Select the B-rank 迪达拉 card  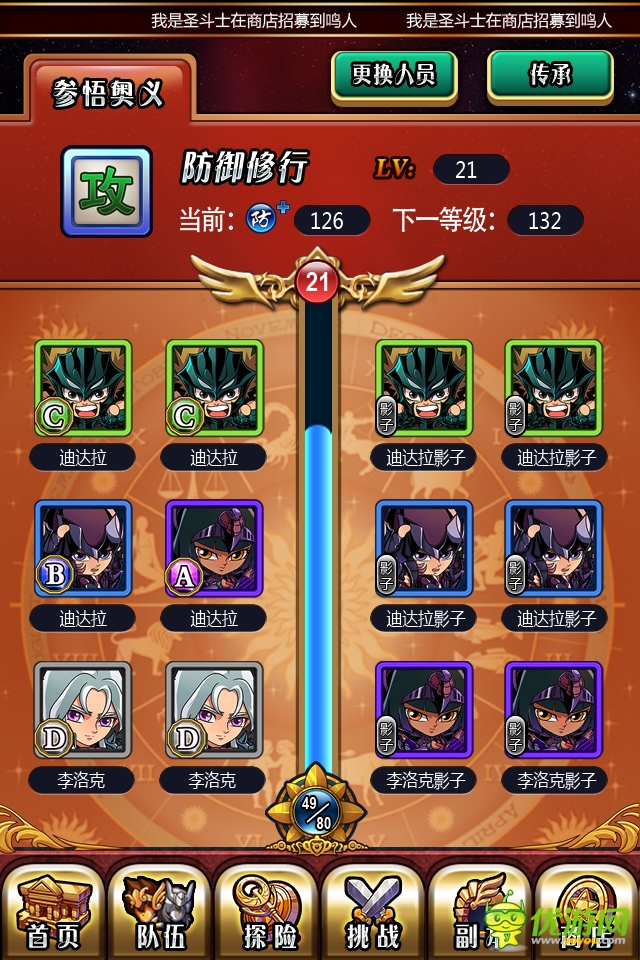tap(83, 548)
